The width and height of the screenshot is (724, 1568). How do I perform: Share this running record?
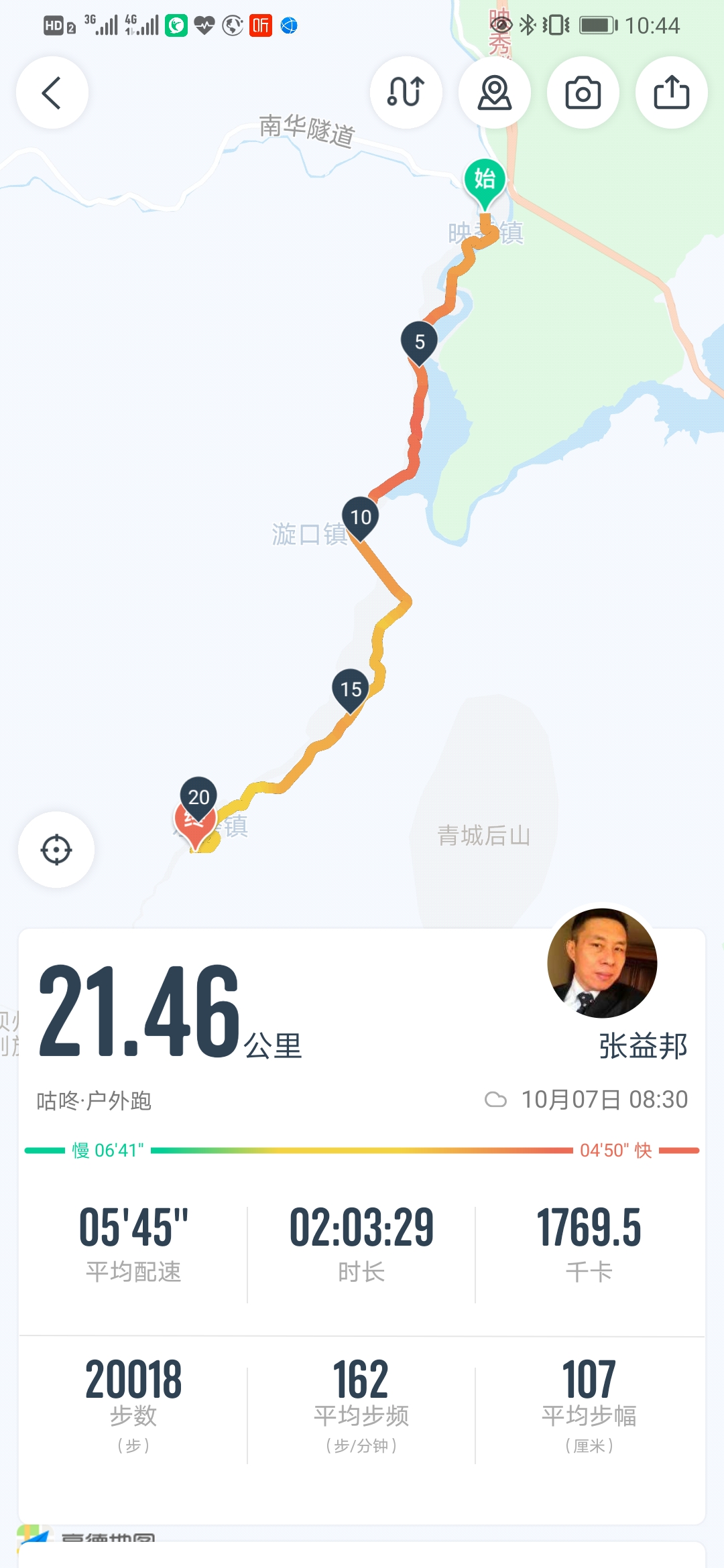[672, 92]
